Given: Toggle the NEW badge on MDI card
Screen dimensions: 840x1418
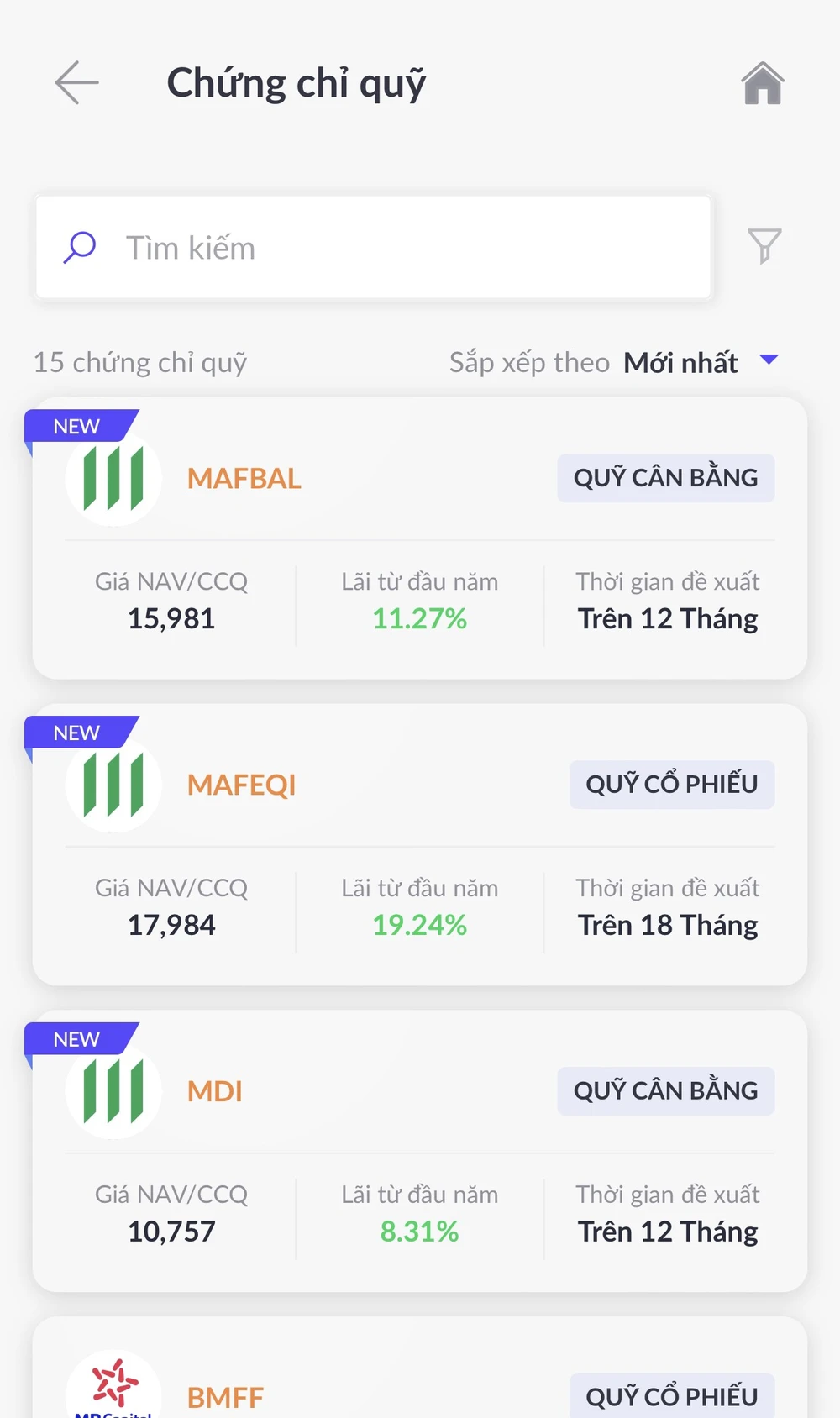Looking at the screenshot, I should [x=76, y=1040].
